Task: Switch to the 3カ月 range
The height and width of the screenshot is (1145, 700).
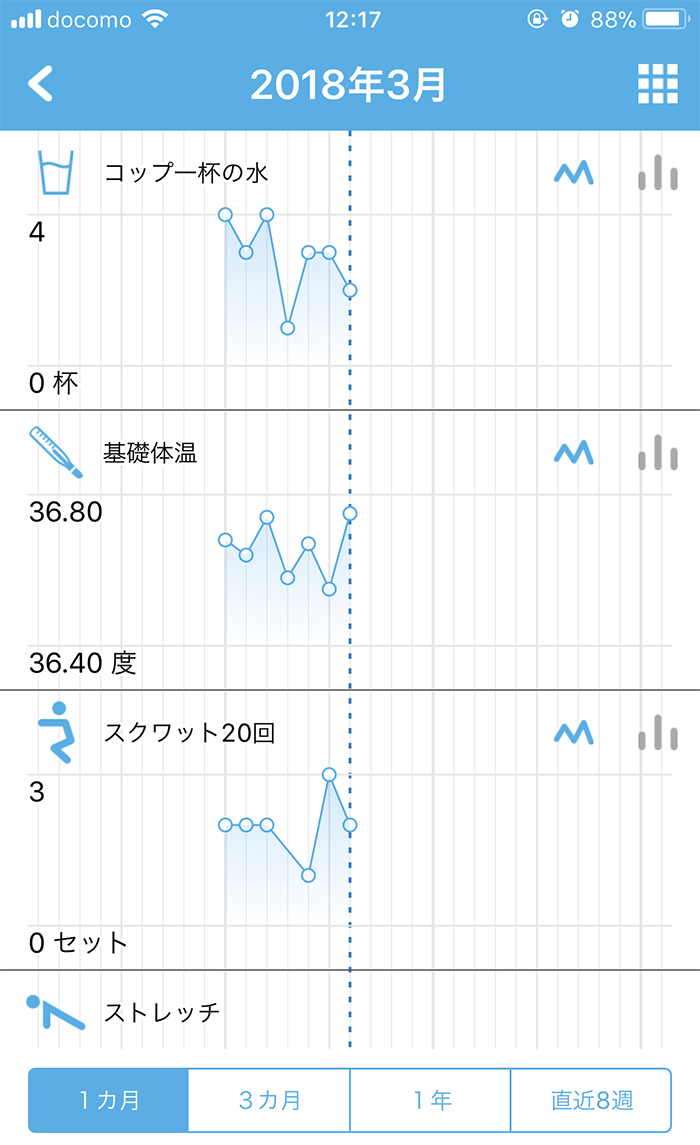Action: click(269, 1100)
